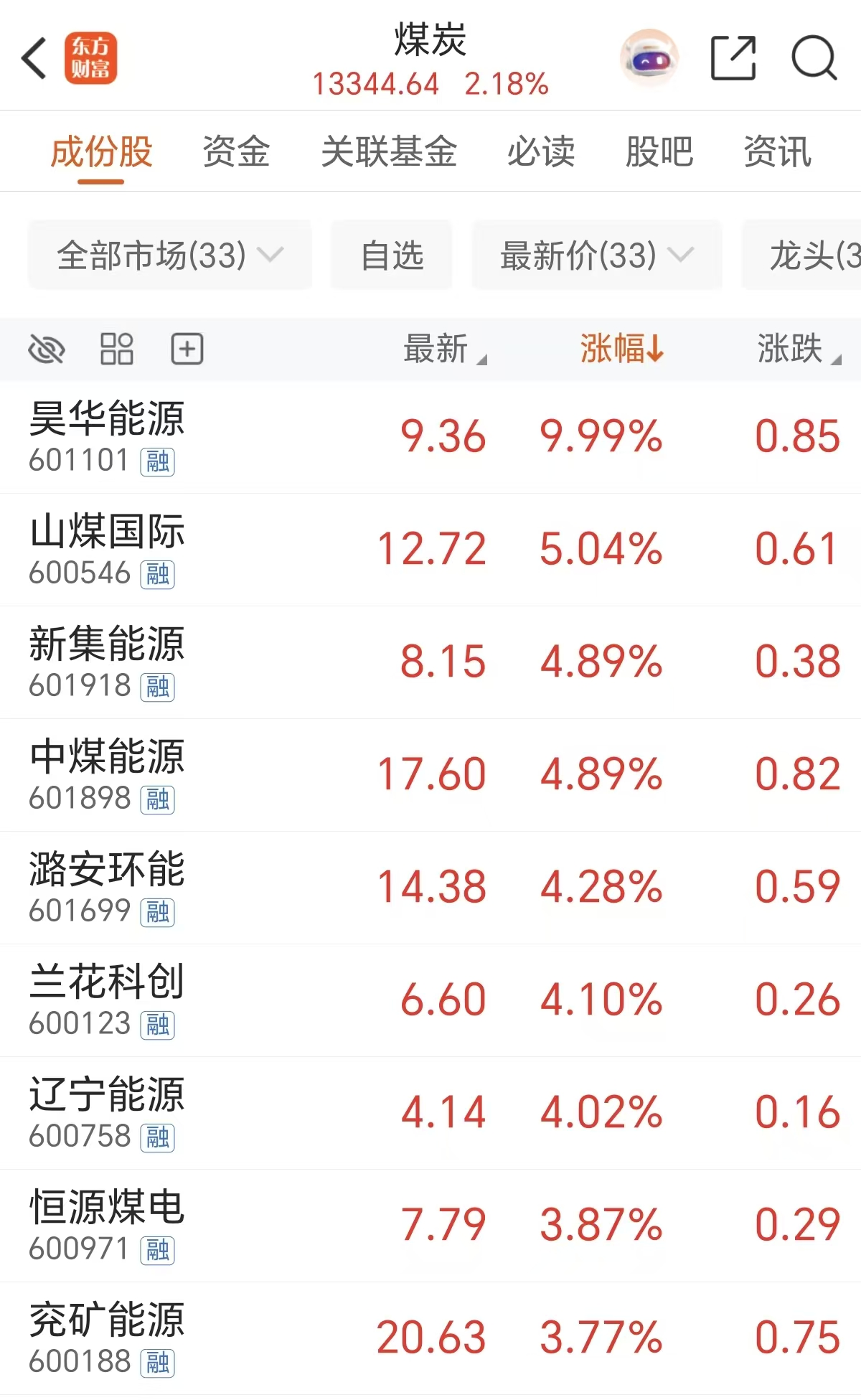Open the 关联基金 section
861x1400 pixels.
(x=391, y=151)
